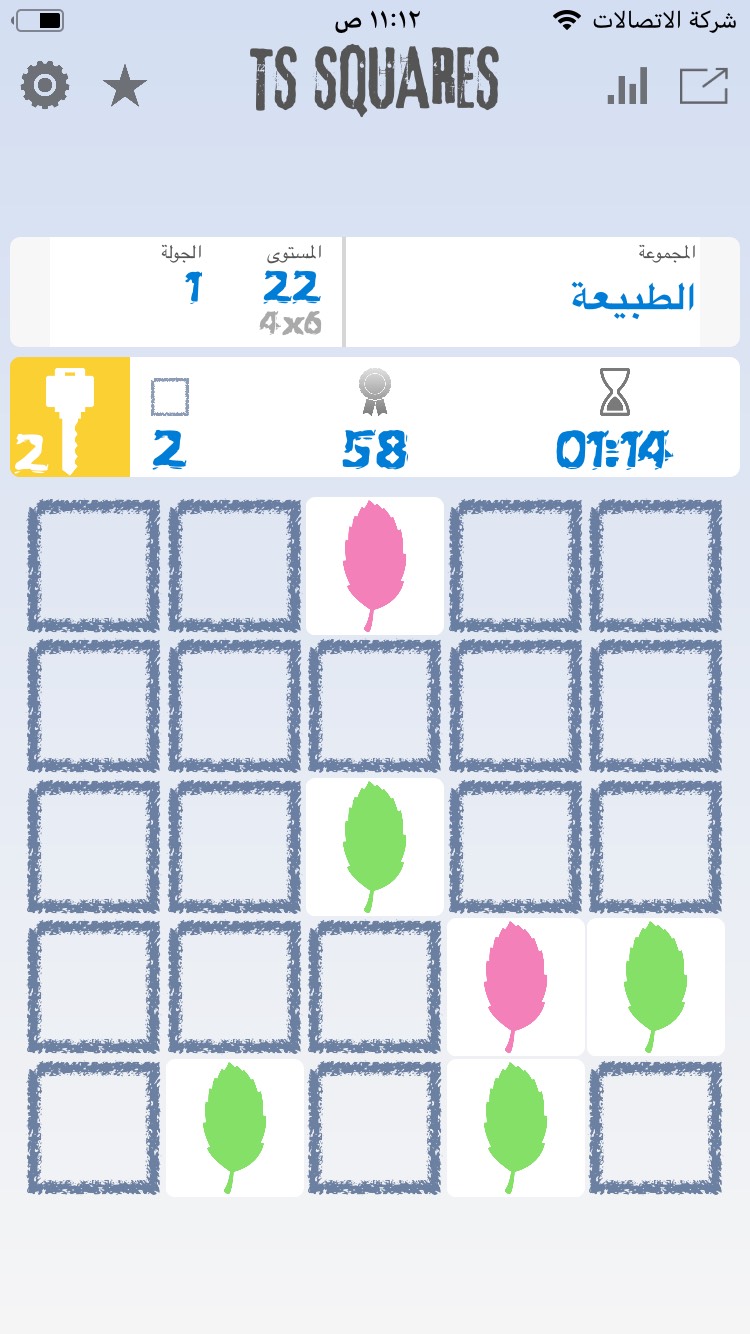Open the settings gear

45,86
